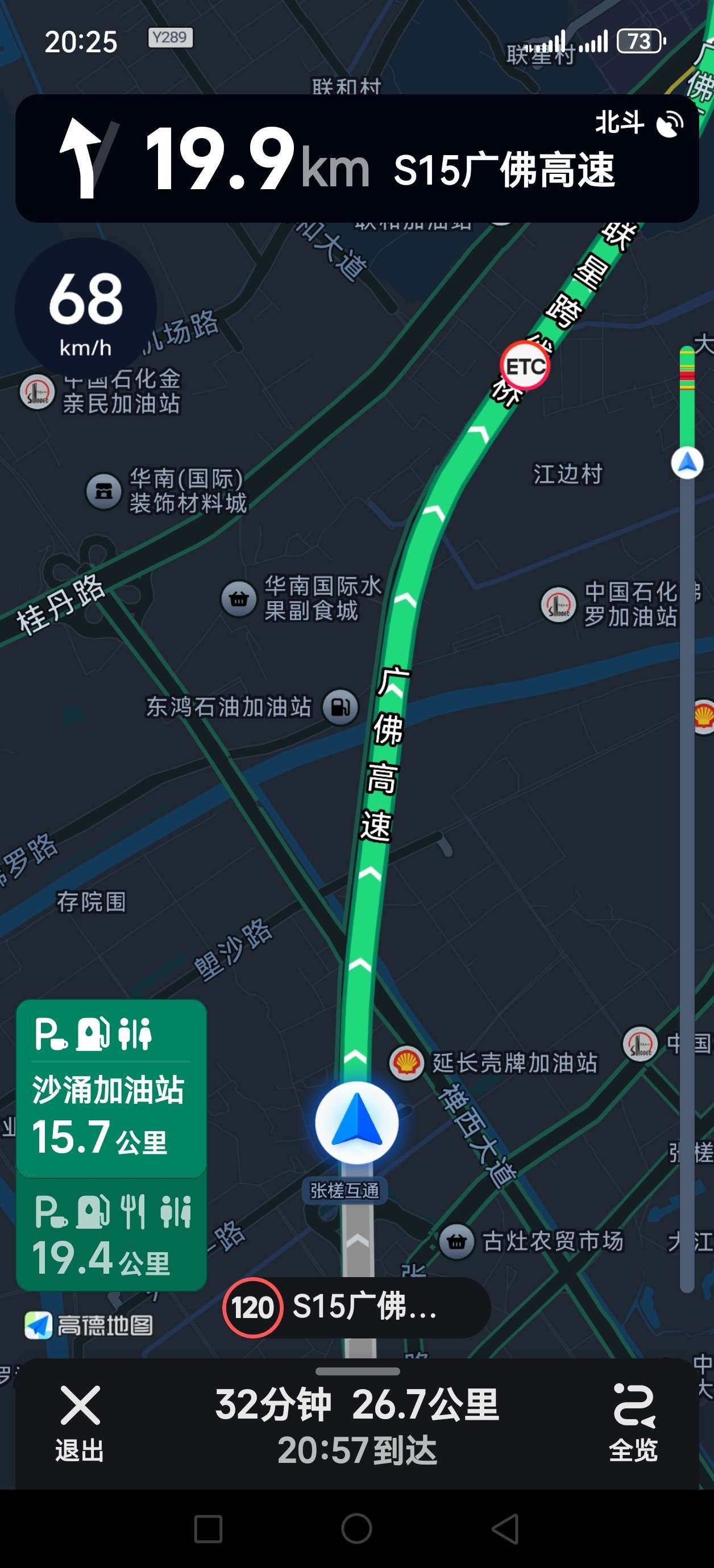Screen dimensions: 714x1568
Task: Go back with the system back button
Action: (505, 1528)
